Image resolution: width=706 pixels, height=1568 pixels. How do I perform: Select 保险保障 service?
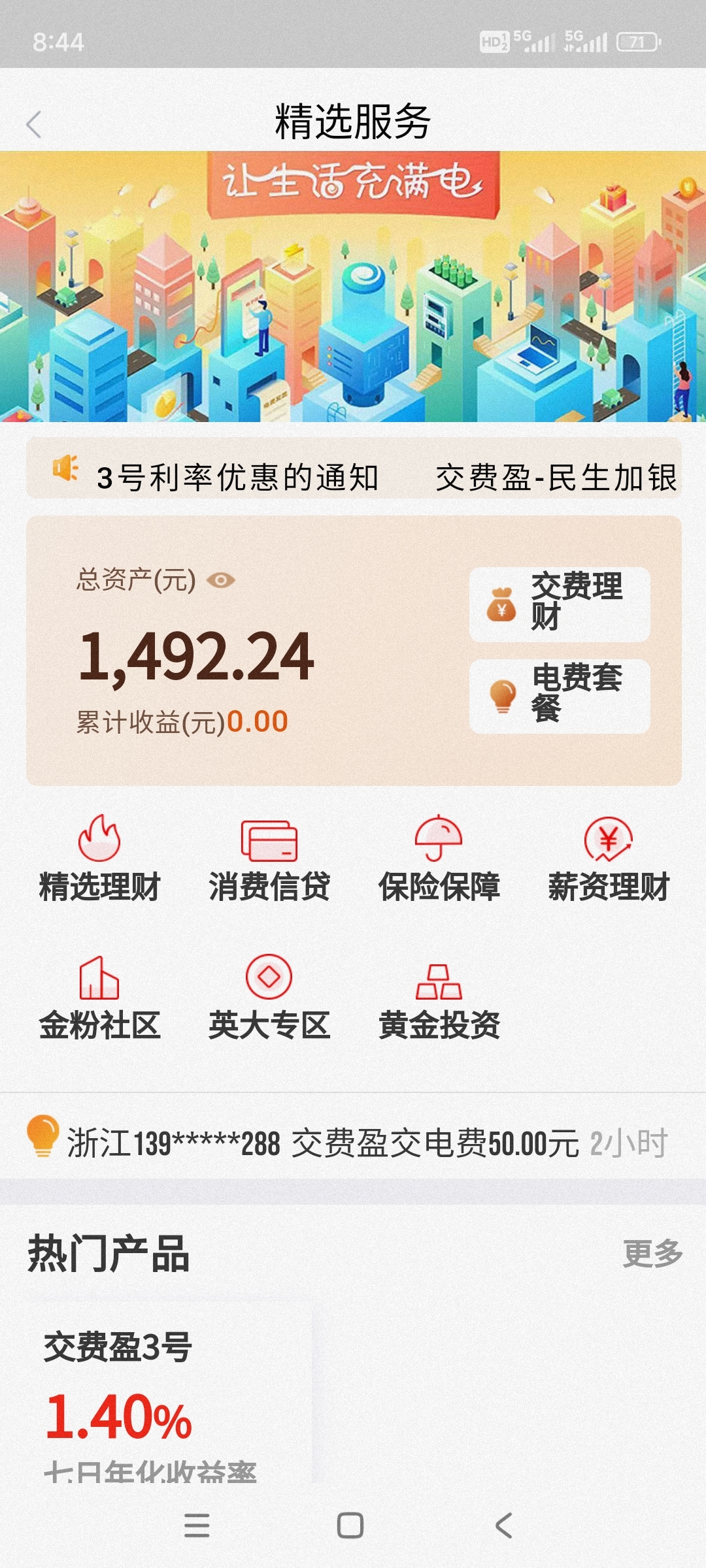point(439,858)
